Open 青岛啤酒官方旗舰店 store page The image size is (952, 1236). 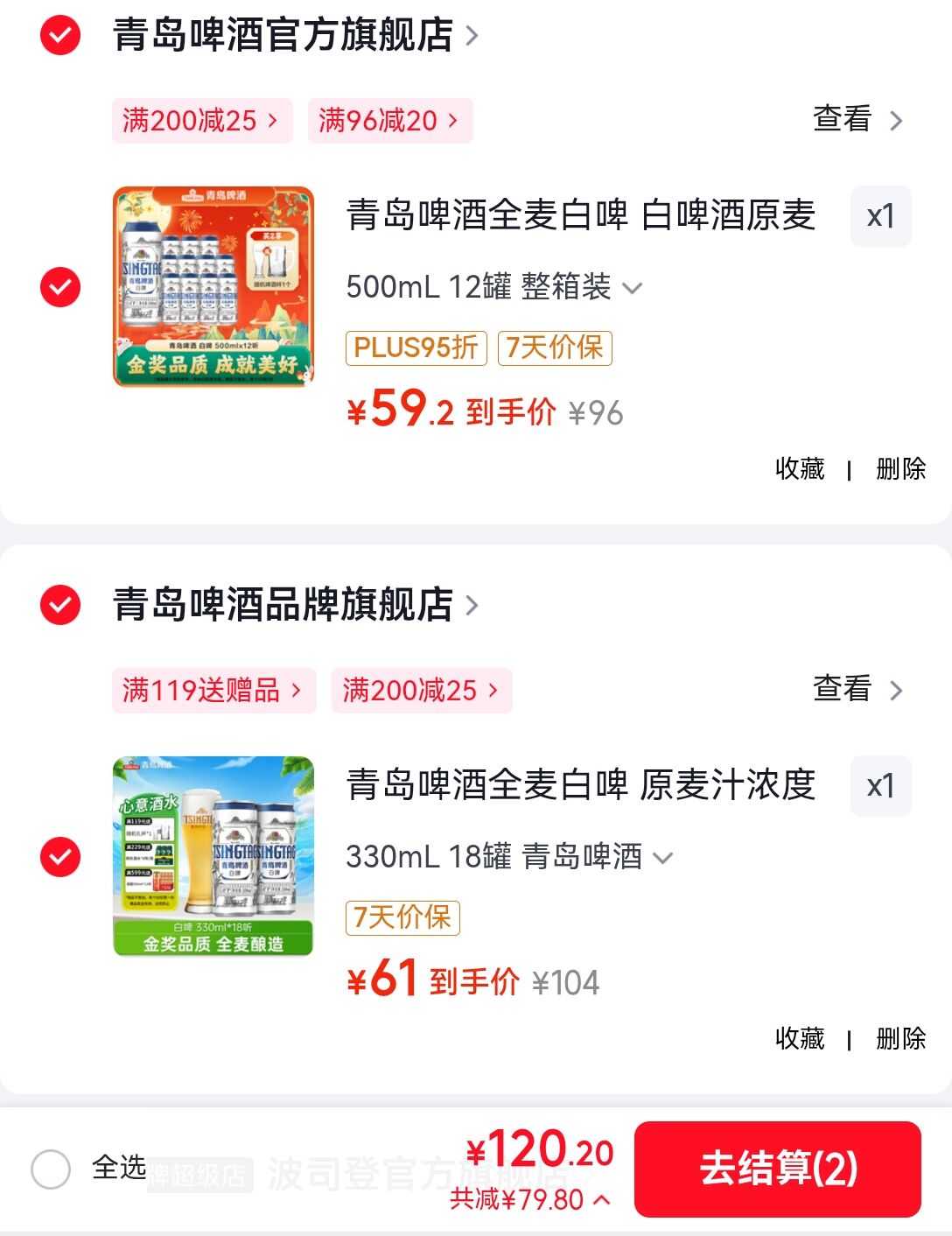296,35
